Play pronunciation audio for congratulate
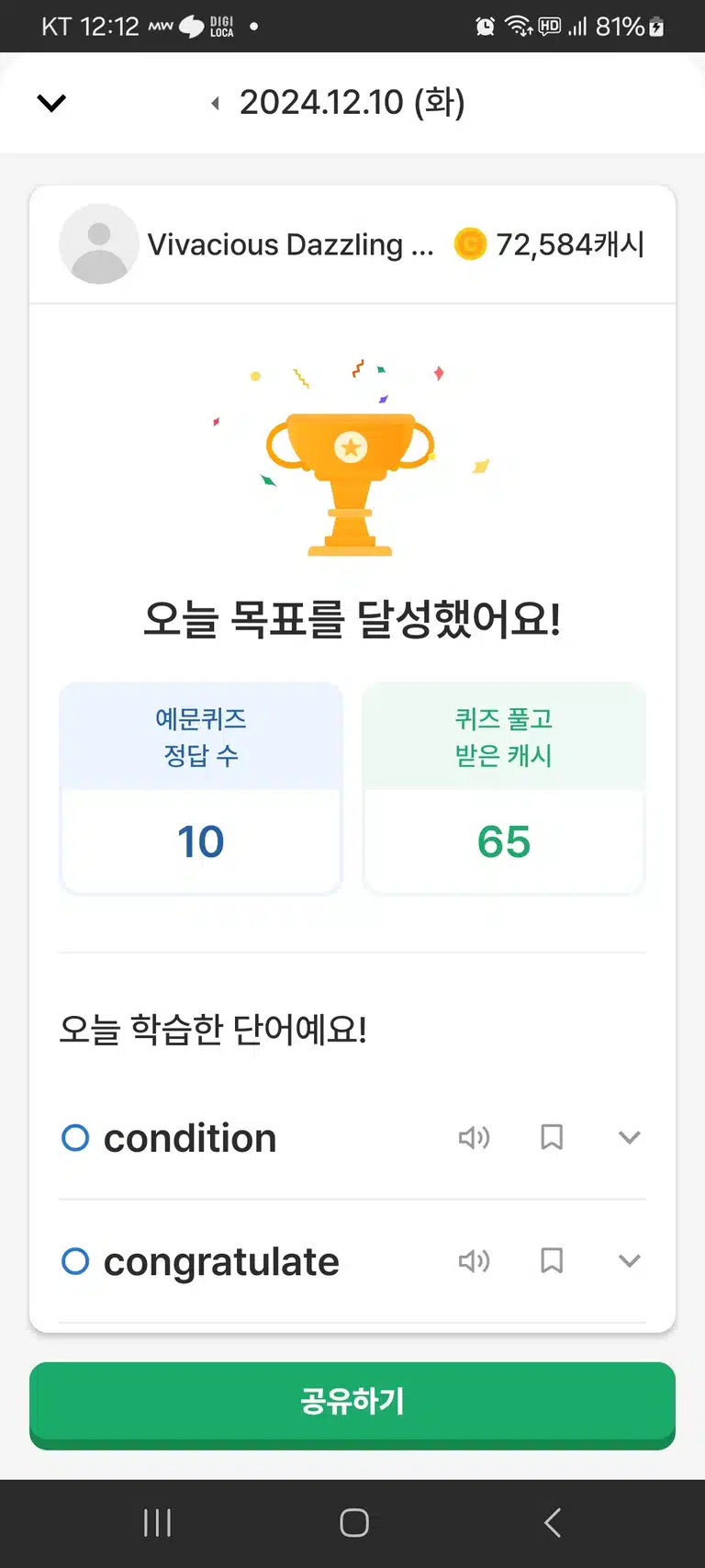 [474, 1261]
